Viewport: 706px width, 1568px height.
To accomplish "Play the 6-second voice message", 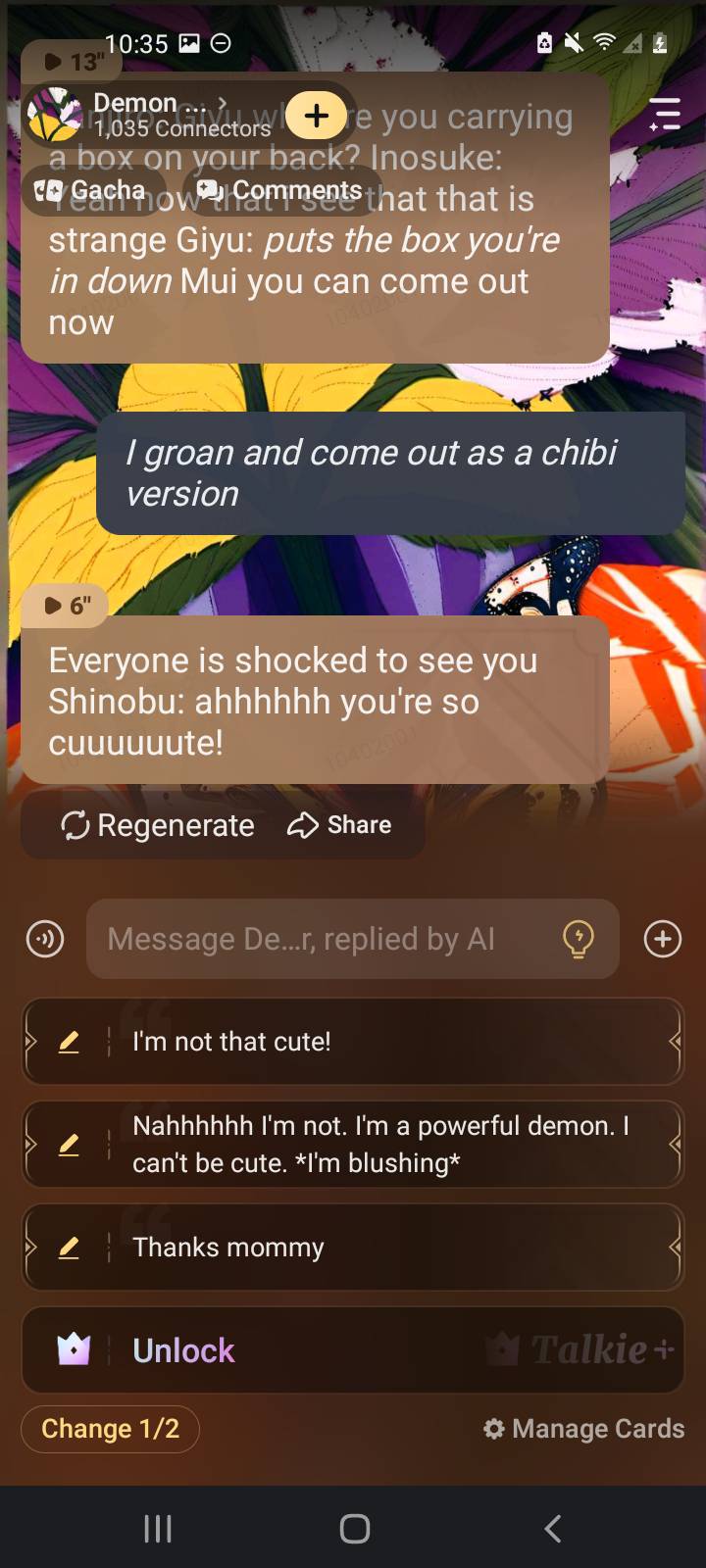I will coord(66,606).
